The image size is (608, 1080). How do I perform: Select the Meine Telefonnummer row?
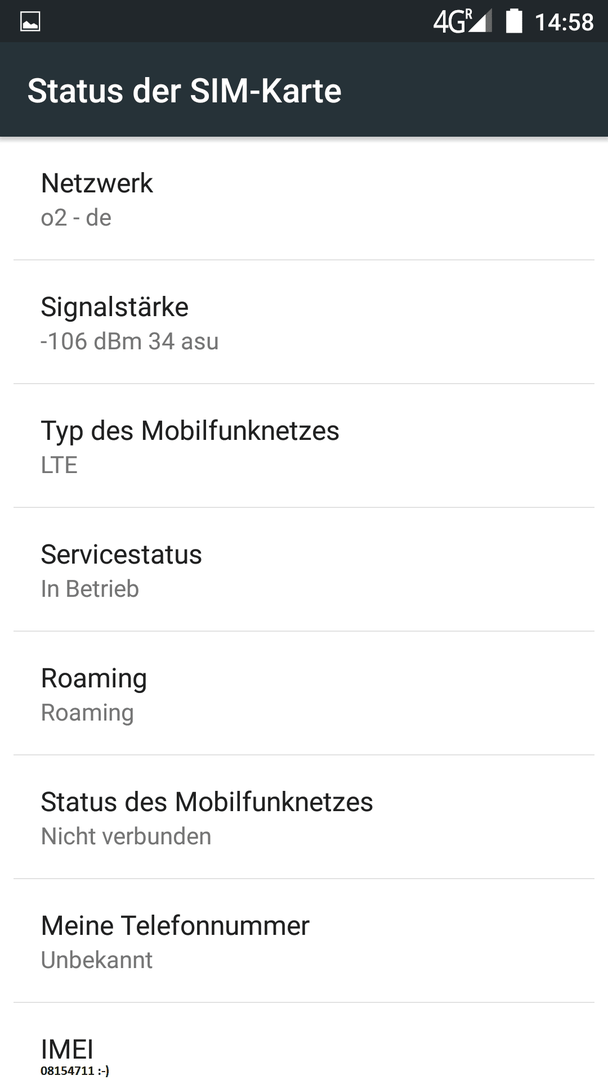coord(304,941)
